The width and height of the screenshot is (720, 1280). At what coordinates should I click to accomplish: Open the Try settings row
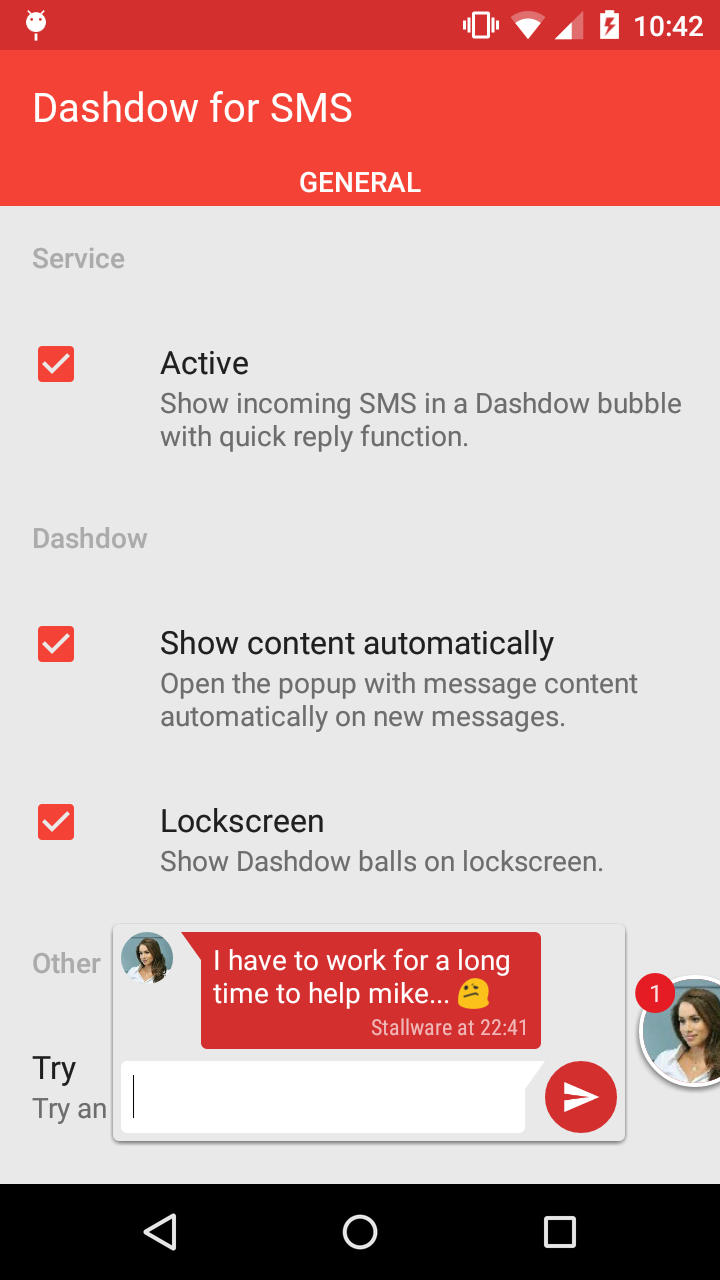(x=60, y=1085)
